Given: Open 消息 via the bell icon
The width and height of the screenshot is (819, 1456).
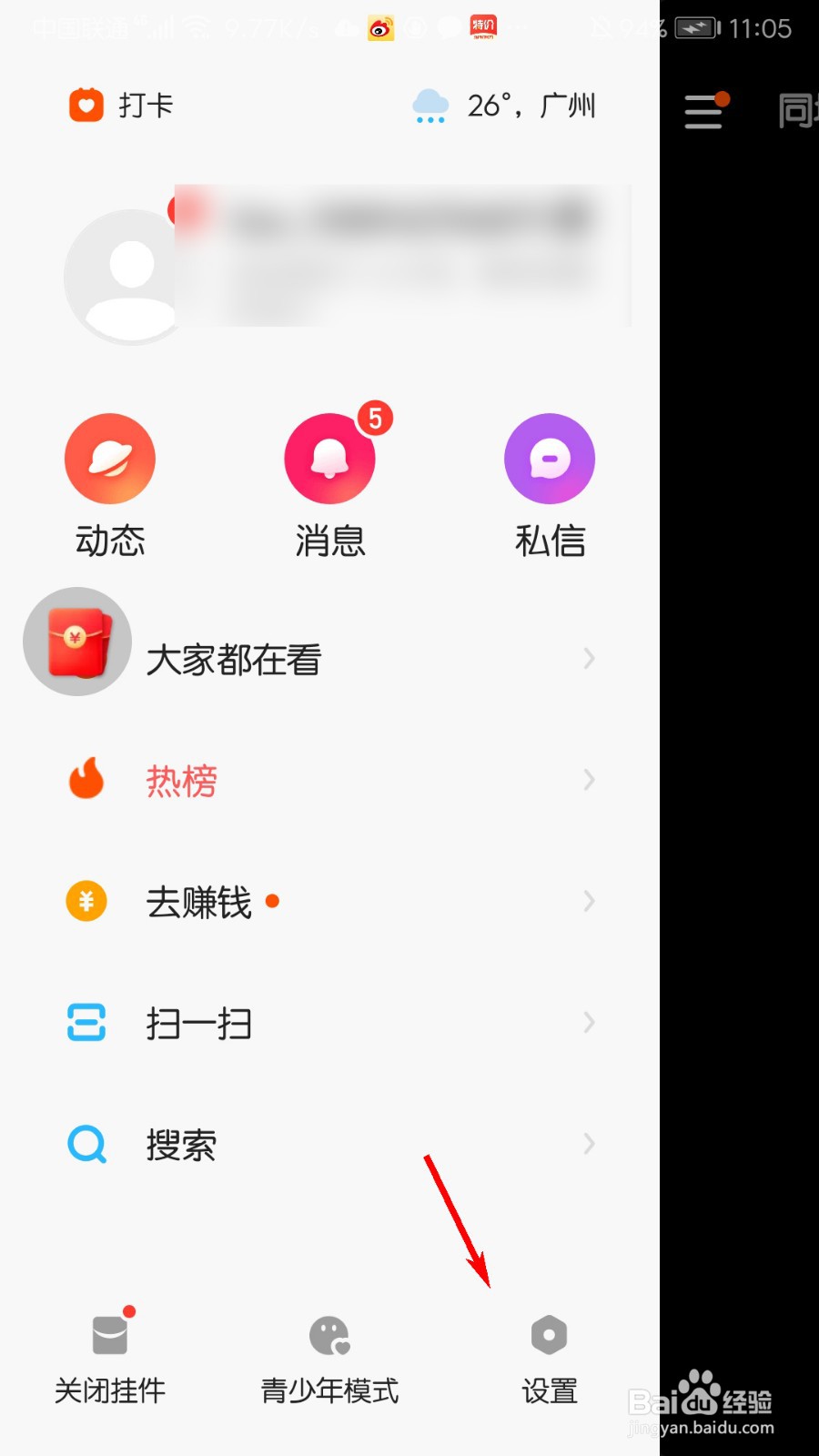Looking at the screenshot, I should pyautogui.click(x=329, y=458).
